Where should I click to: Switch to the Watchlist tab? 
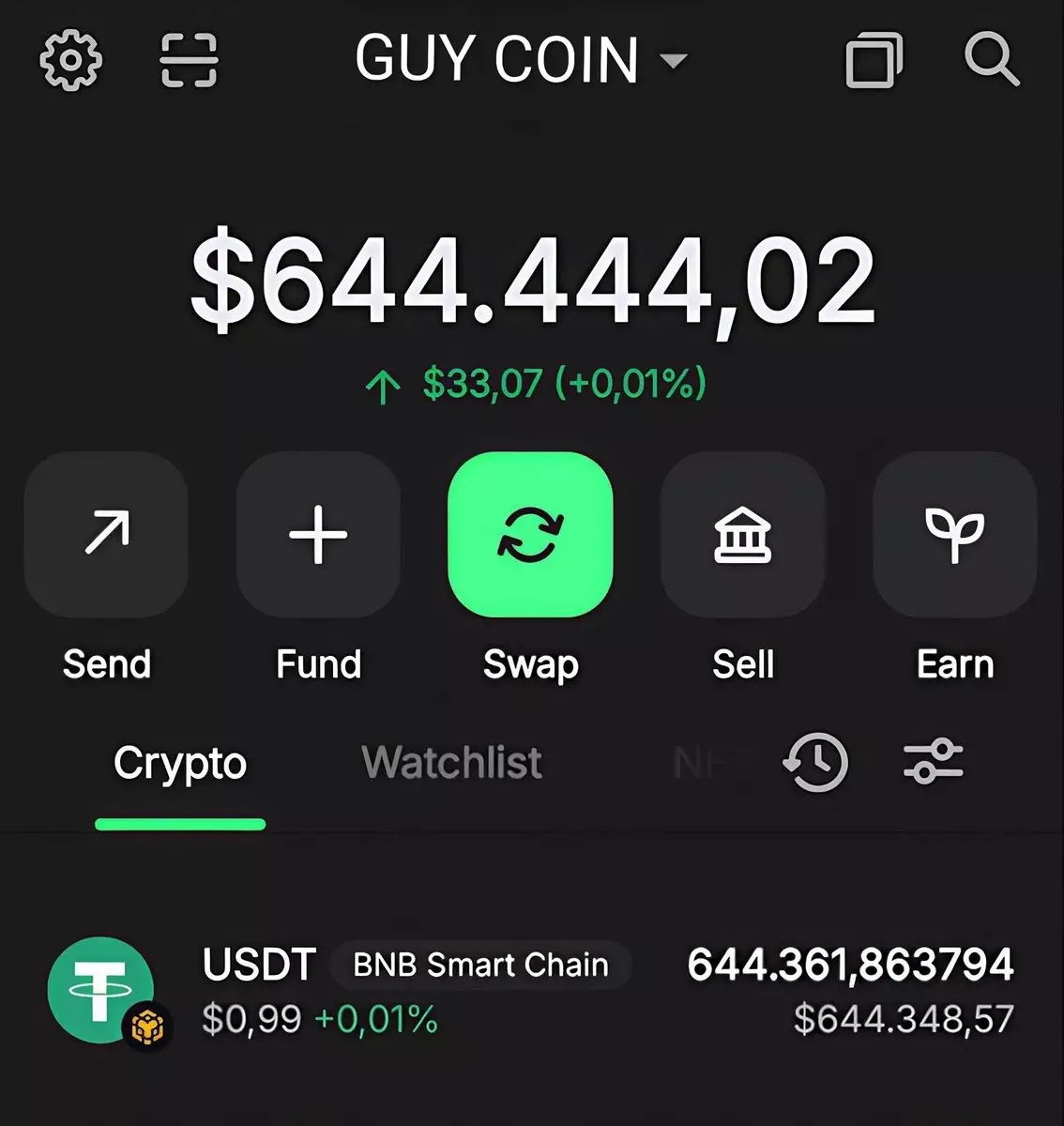point(451,764)
